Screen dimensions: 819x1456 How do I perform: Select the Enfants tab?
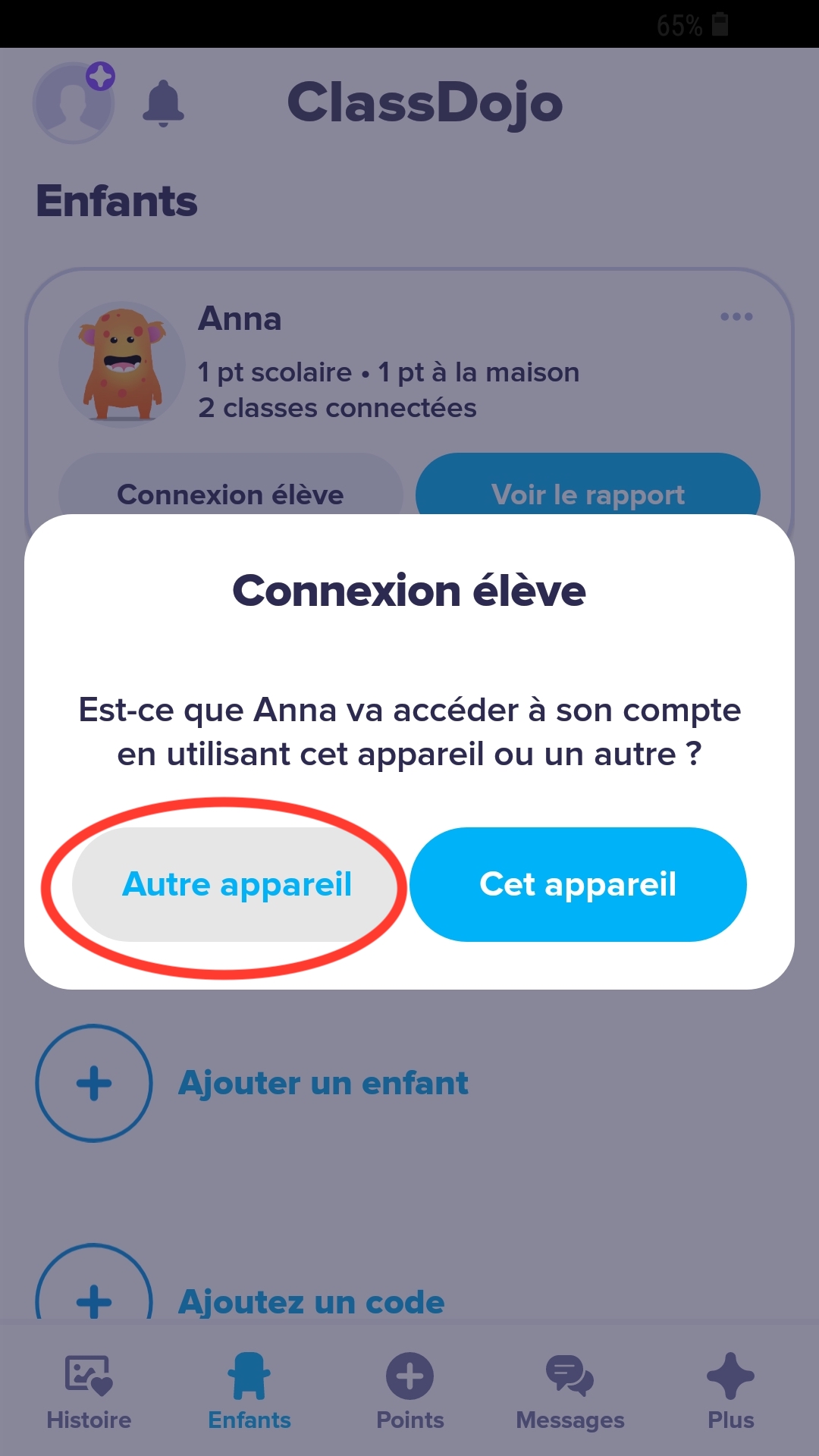tap(249, 1395)
